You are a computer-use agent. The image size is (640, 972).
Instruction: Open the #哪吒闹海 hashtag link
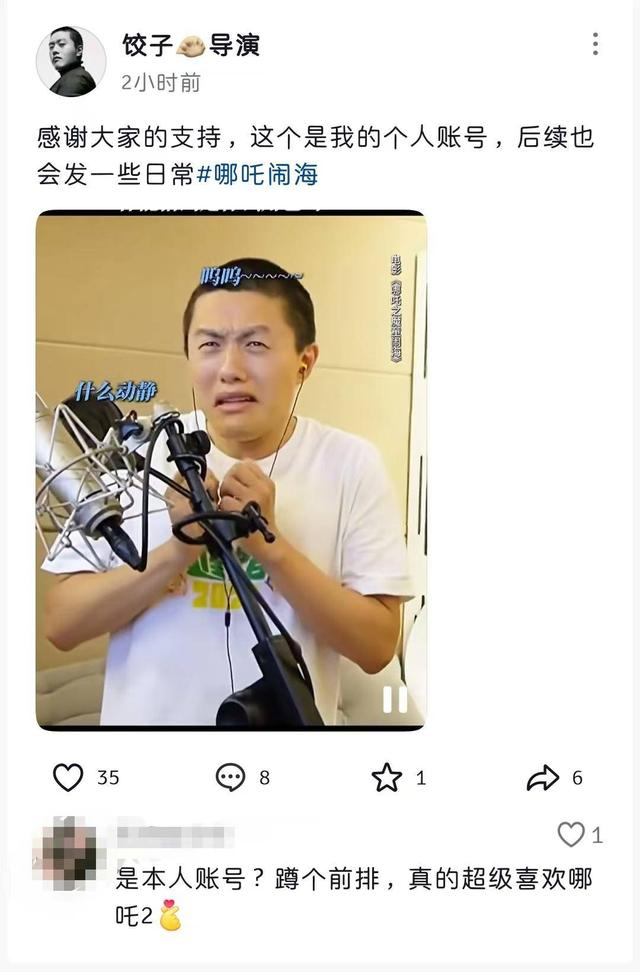click(x=257, y=174)
